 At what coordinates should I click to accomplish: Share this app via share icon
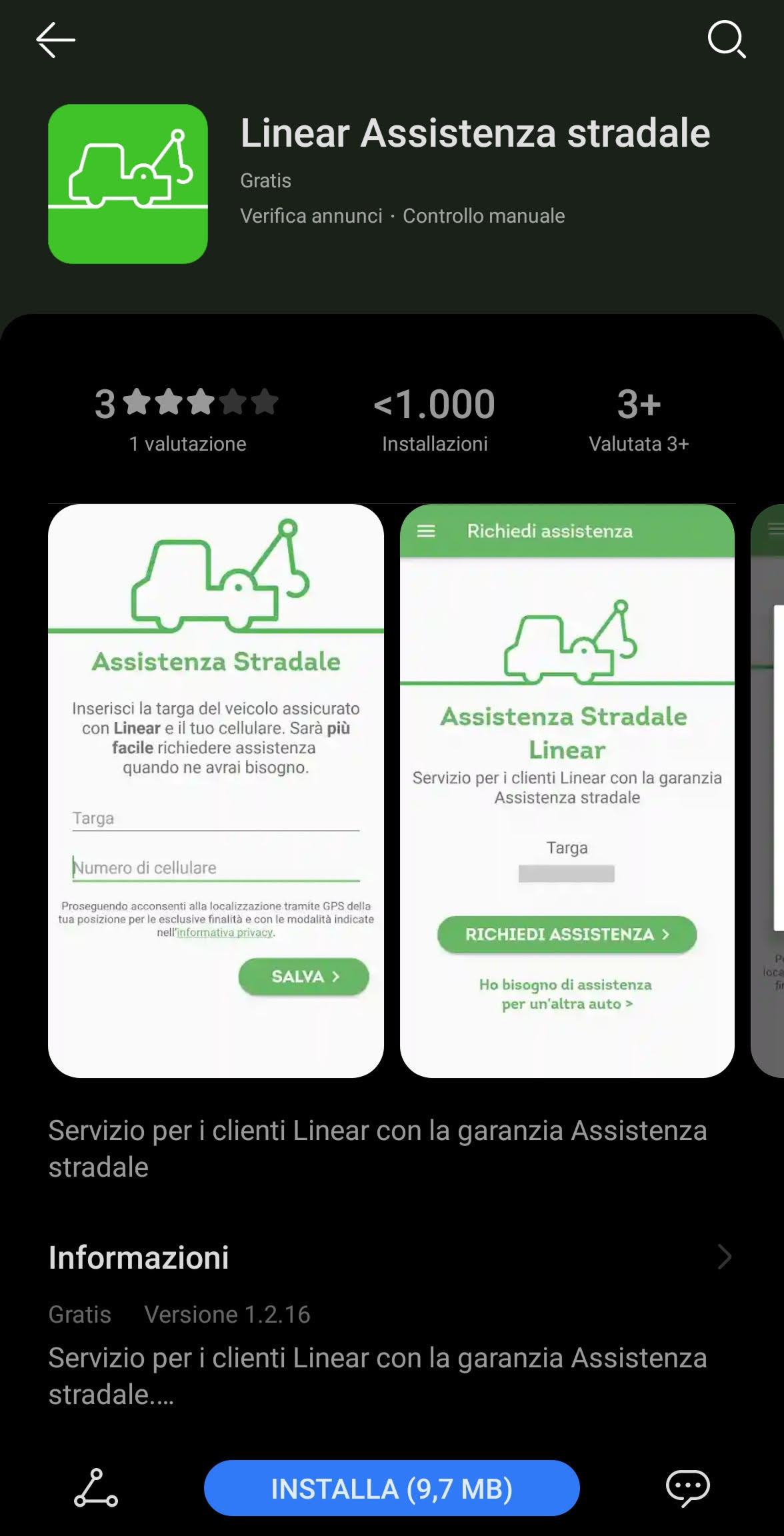(96, 1488)
